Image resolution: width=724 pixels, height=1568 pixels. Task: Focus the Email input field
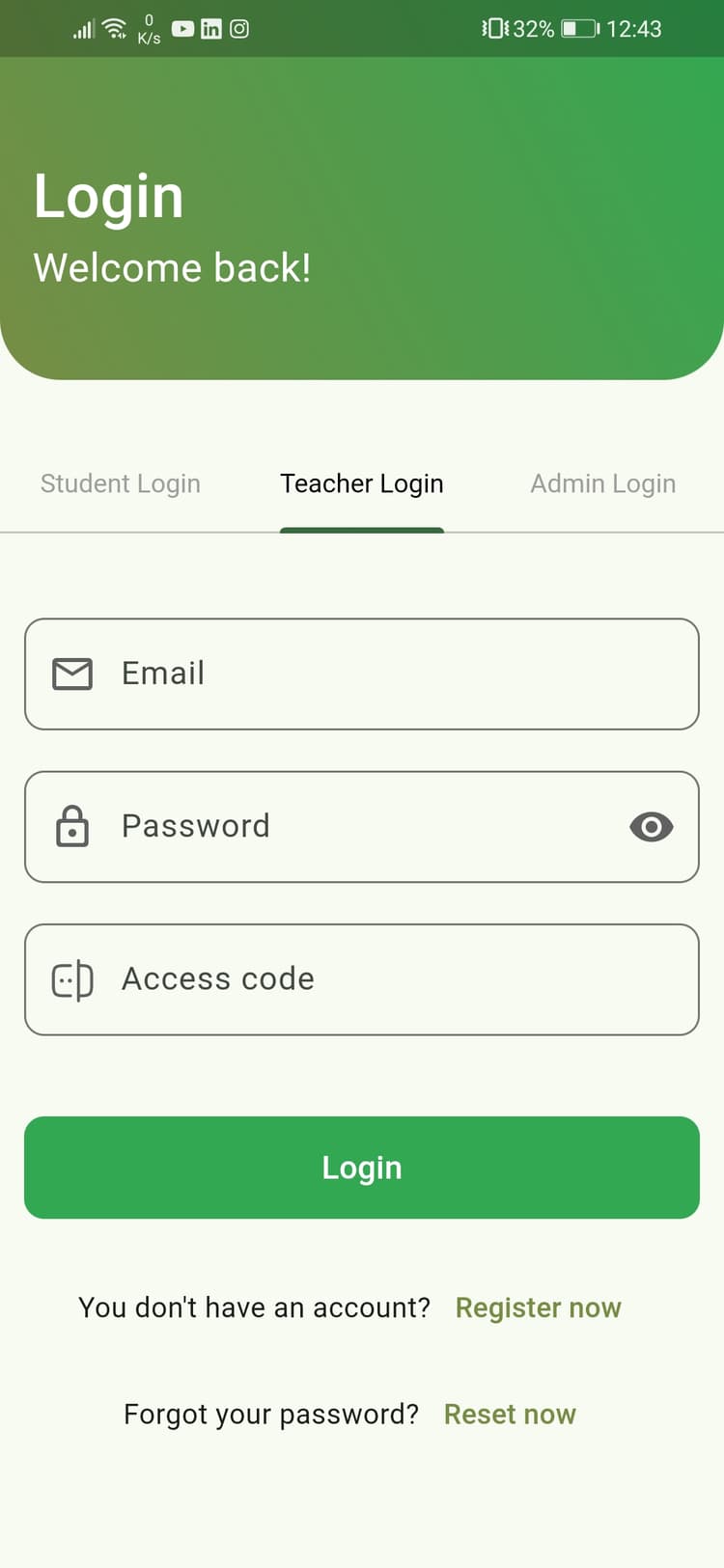click(386, 674)
